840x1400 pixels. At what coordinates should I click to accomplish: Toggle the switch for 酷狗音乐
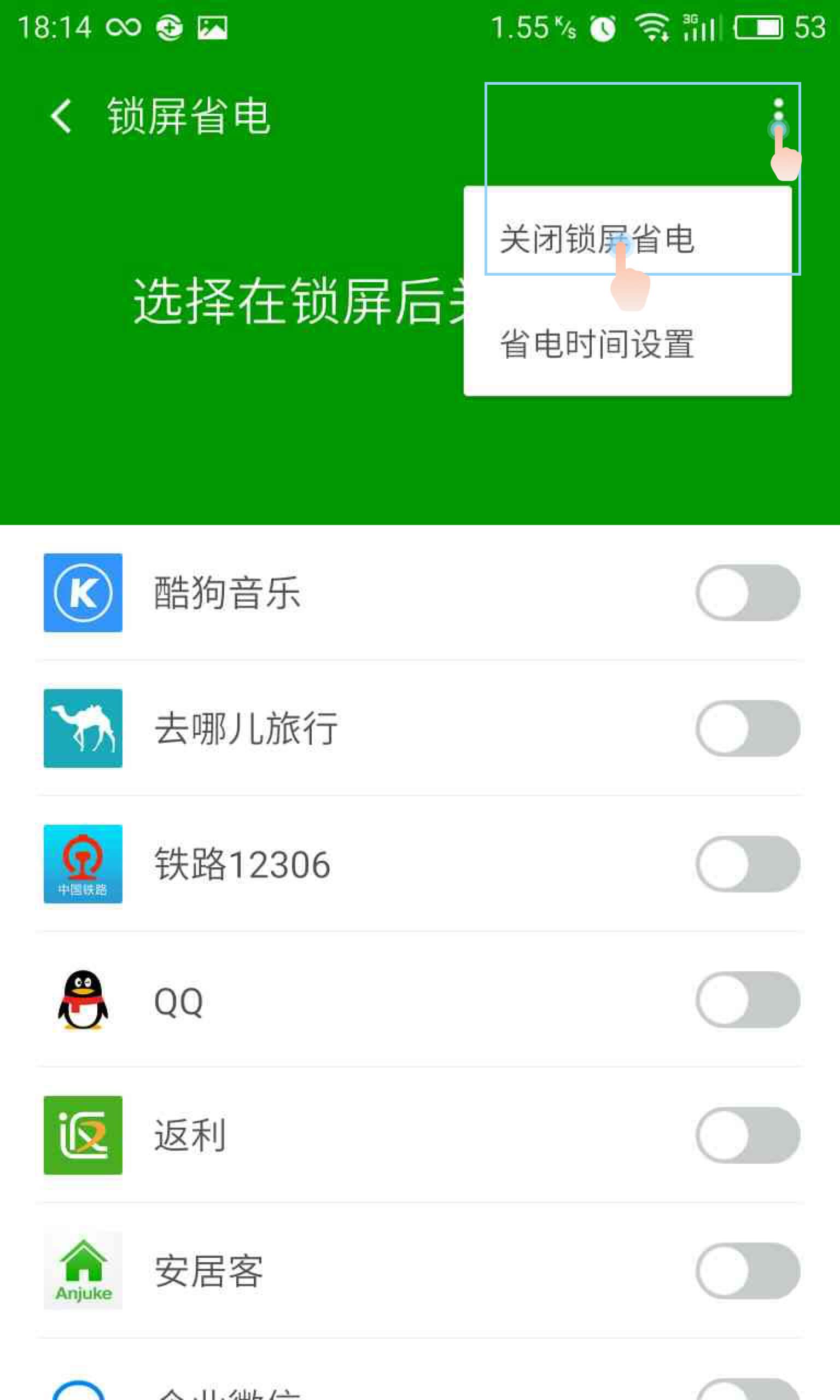pos(747,592)
